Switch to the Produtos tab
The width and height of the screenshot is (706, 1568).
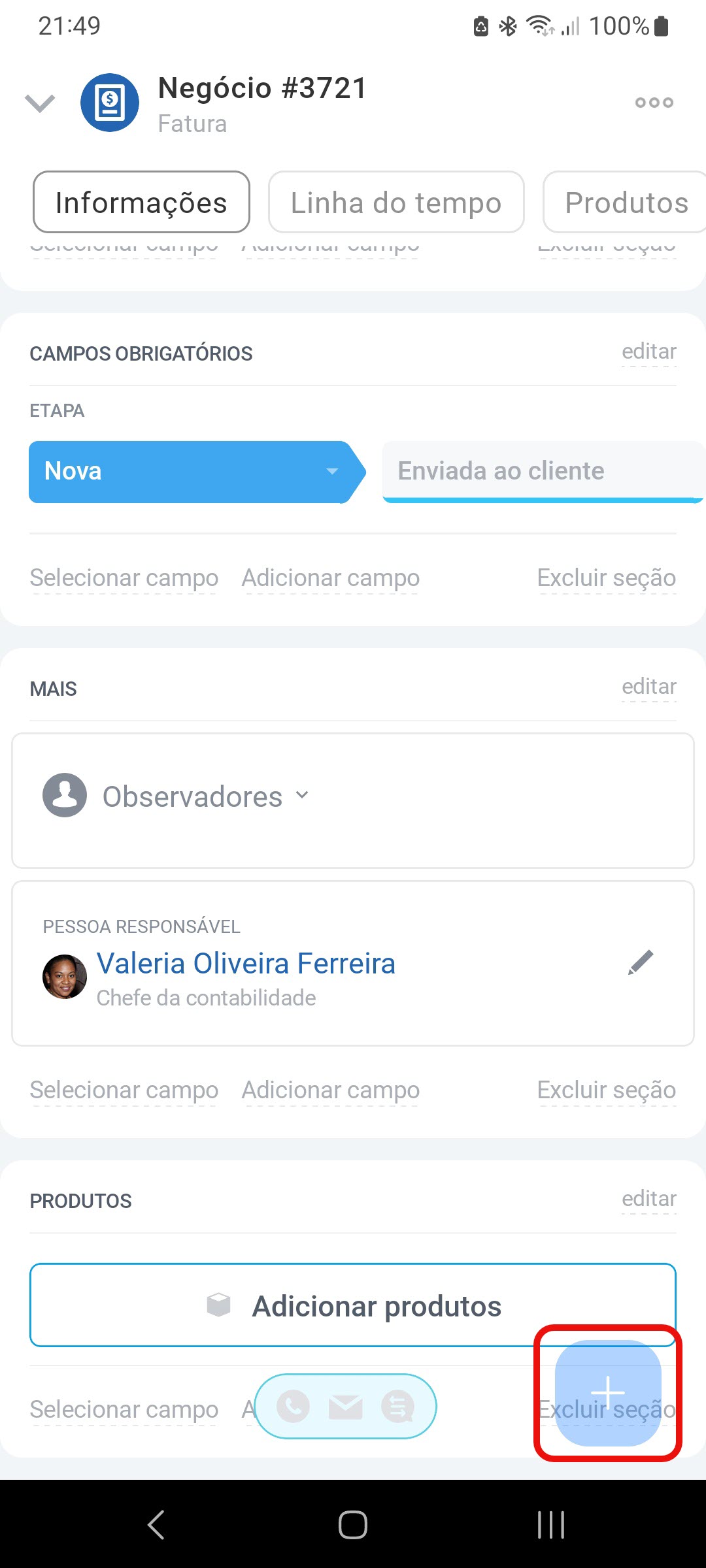click(x=626, y=203)
